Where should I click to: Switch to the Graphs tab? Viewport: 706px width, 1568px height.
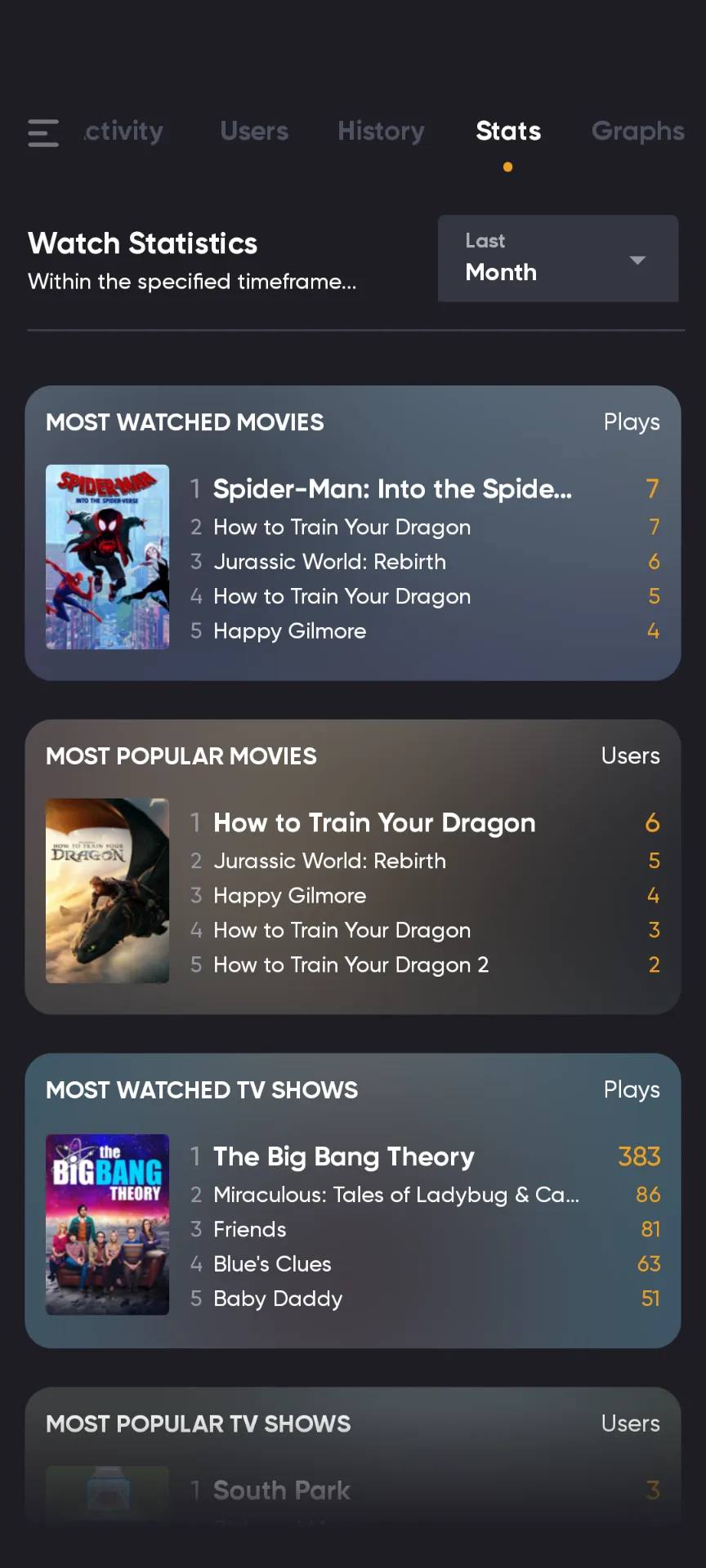coord(638,131)
